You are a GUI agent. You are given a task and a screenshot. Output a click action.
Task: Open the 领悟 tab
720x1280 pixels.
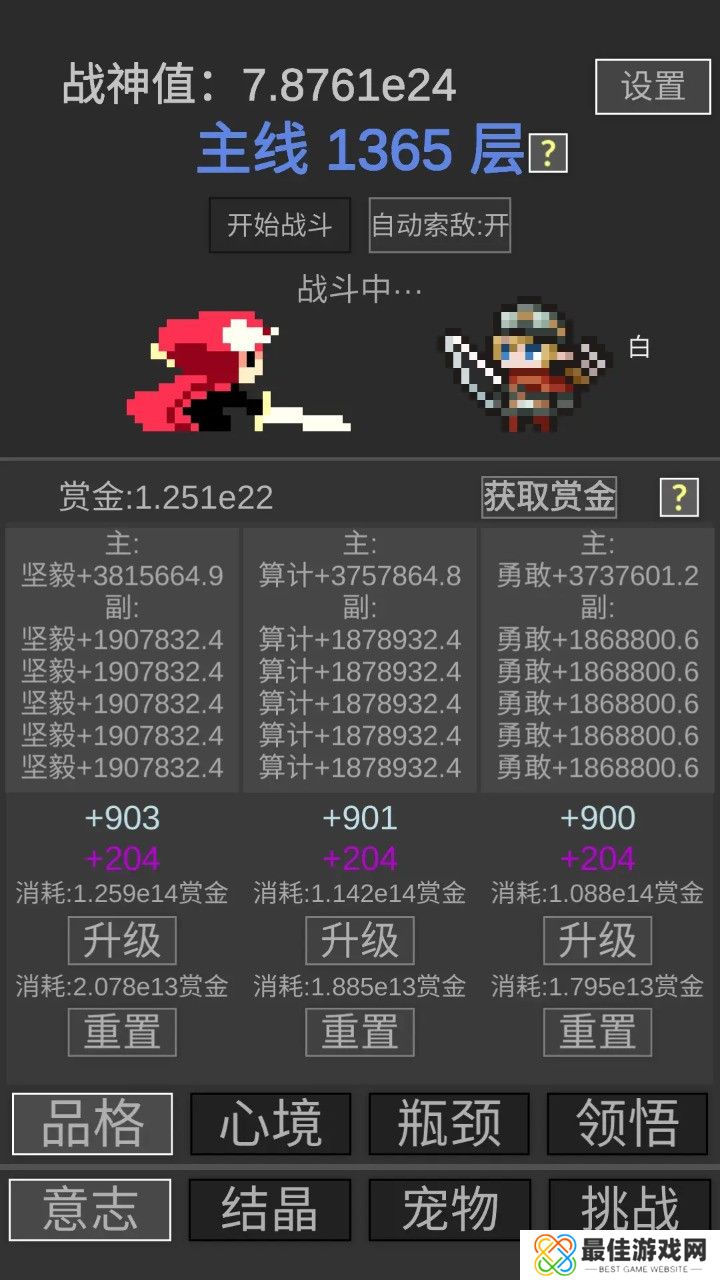[627, 1124]
